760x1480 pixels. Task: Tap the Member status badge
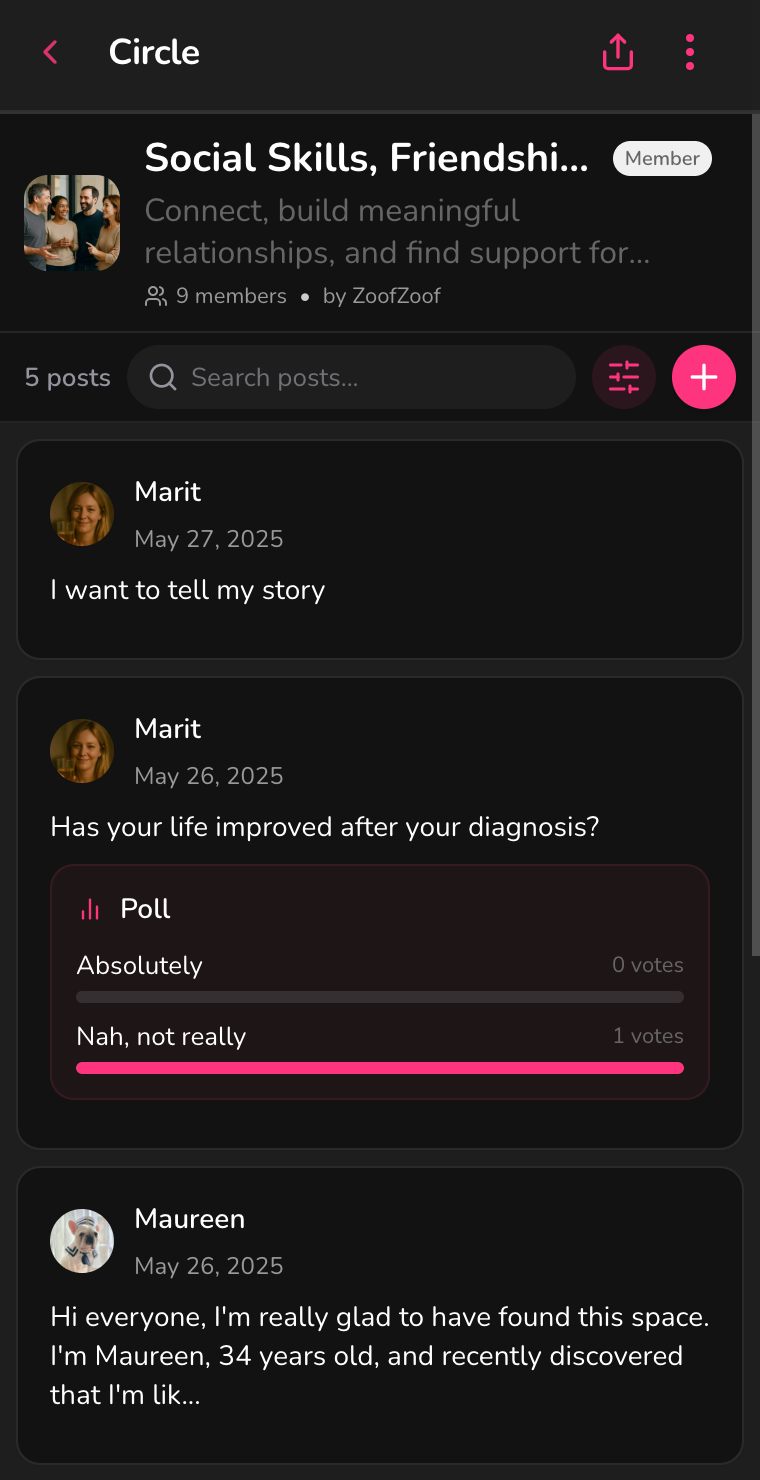pos(662,158)
